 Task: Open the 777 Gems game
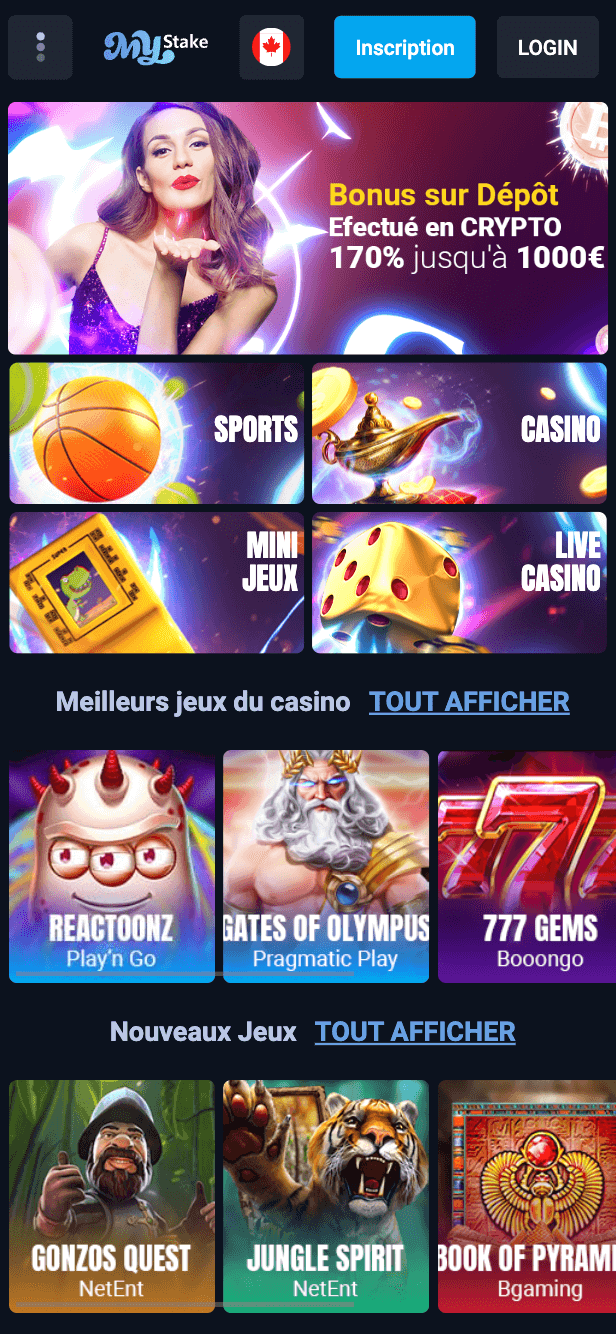click(527, 866)
